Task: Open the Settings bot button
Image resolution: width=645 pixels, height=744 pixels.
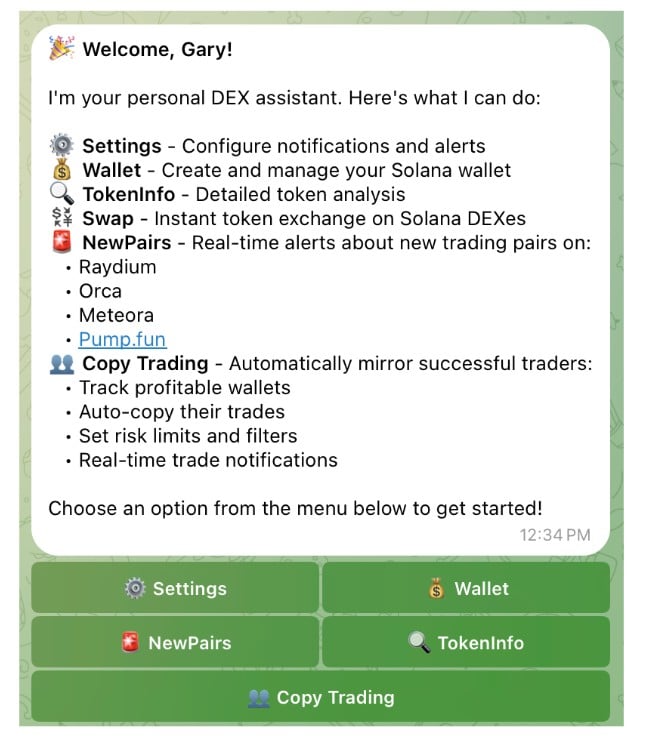Action: pyautogui.click(x=175, y=588)
